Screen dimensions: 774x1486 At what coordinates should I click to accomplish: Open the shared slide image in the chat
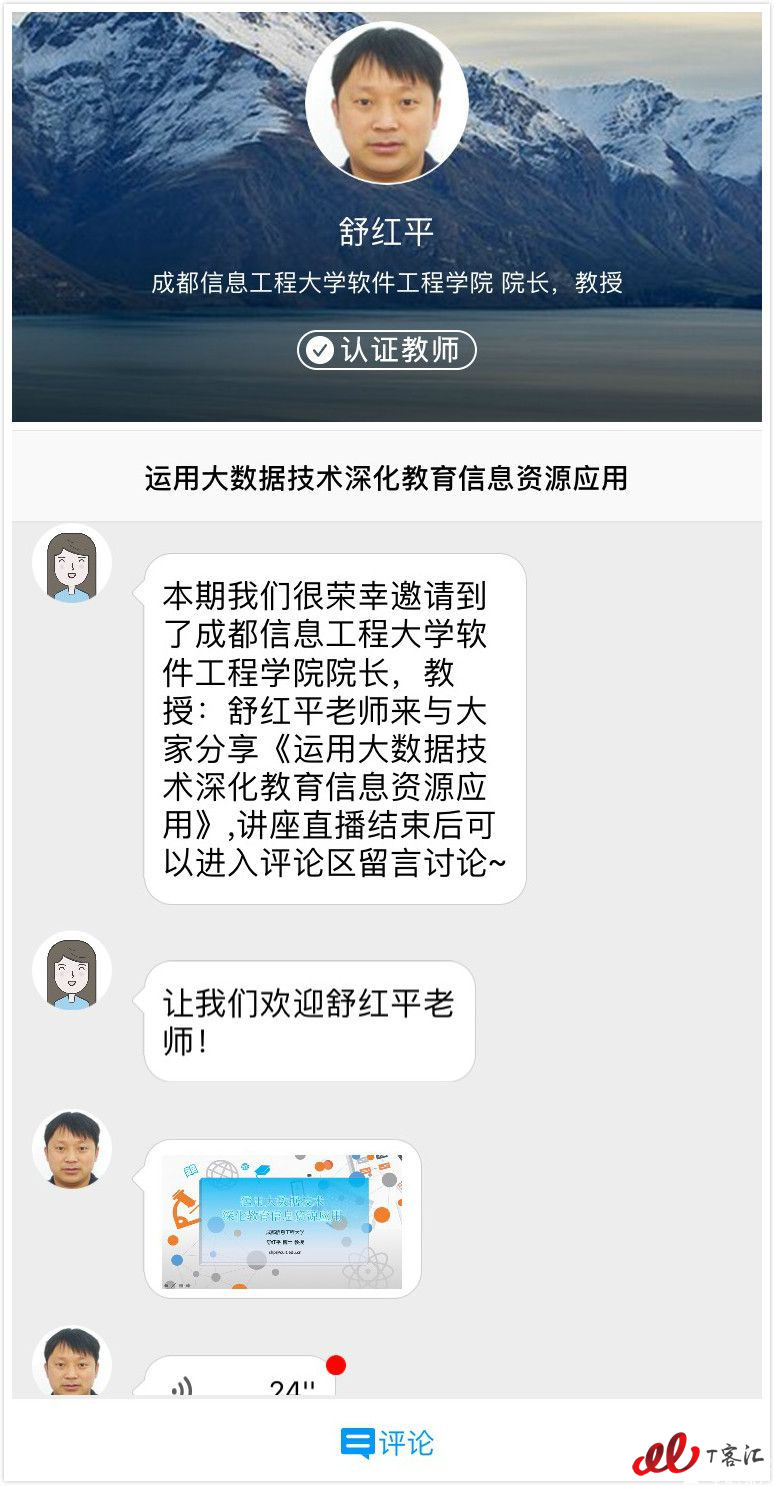click(x=282, y=1221)
